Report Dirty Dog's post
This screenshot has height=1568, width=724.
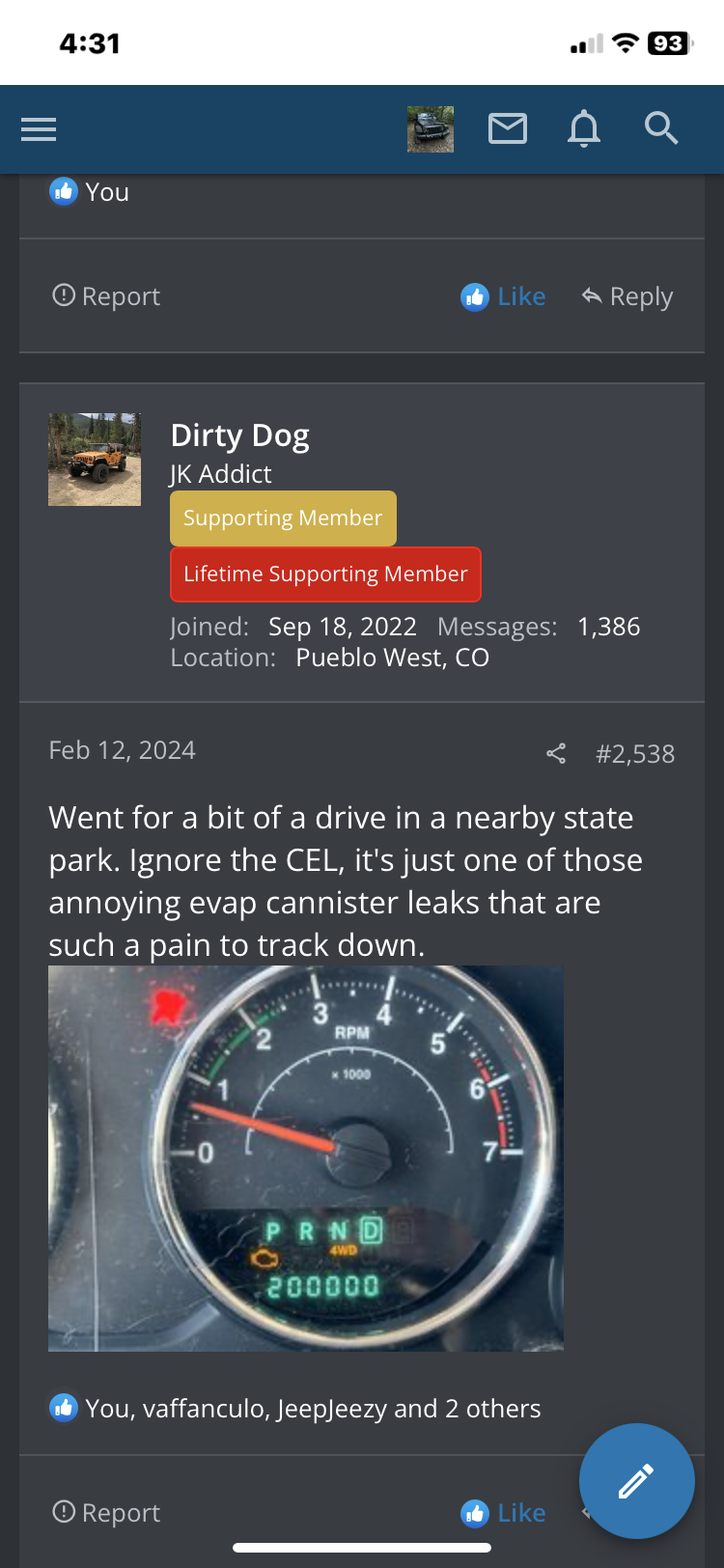pos(106,1512)
